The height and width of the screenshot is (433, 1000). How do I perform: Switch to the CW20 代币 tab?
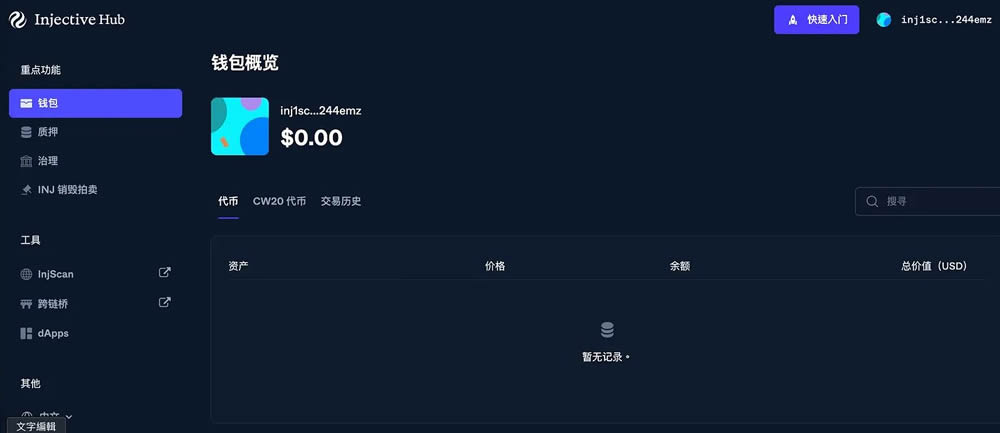coord(279,201)
